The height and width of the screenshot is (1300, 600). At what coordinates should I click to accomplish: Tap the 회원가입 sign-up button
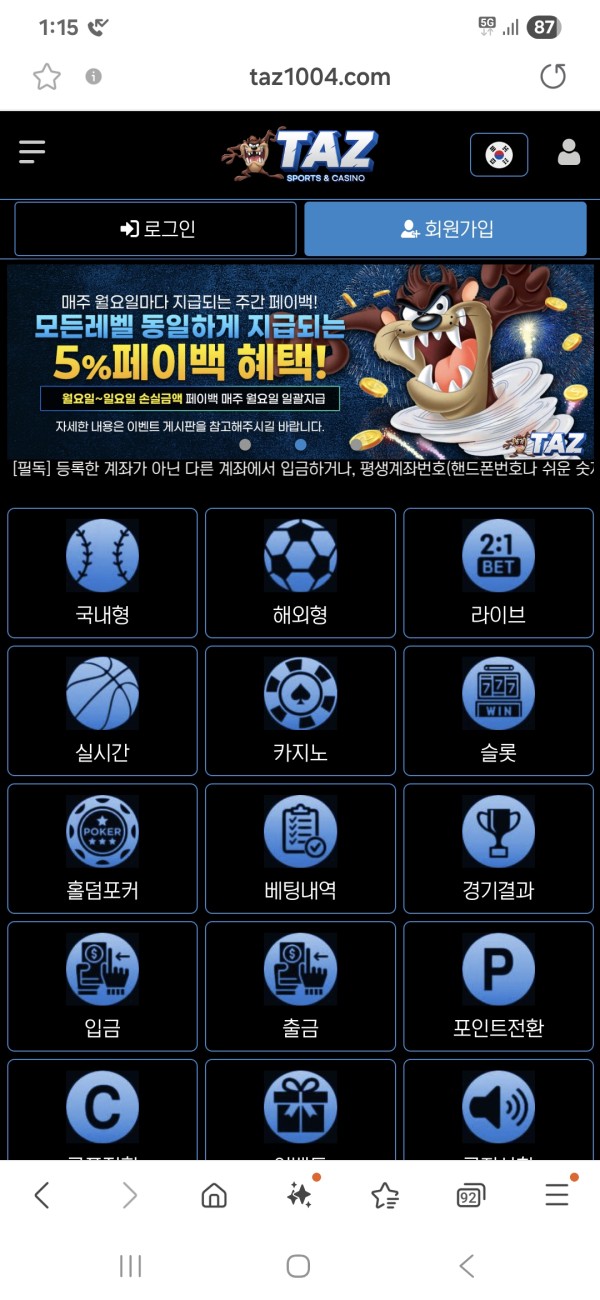[445, 229]
